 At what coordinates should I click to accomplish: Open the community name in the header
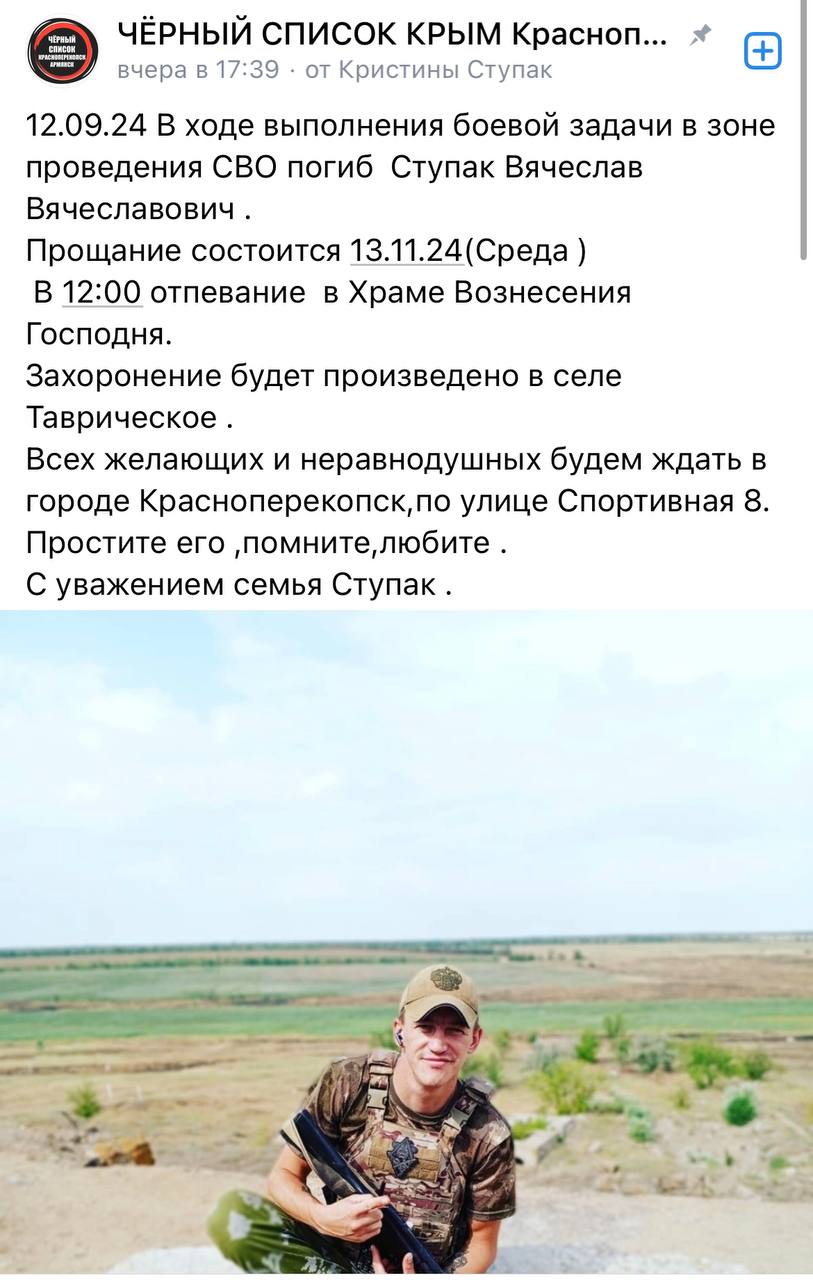pyautogui.click(x=392, y=35)
